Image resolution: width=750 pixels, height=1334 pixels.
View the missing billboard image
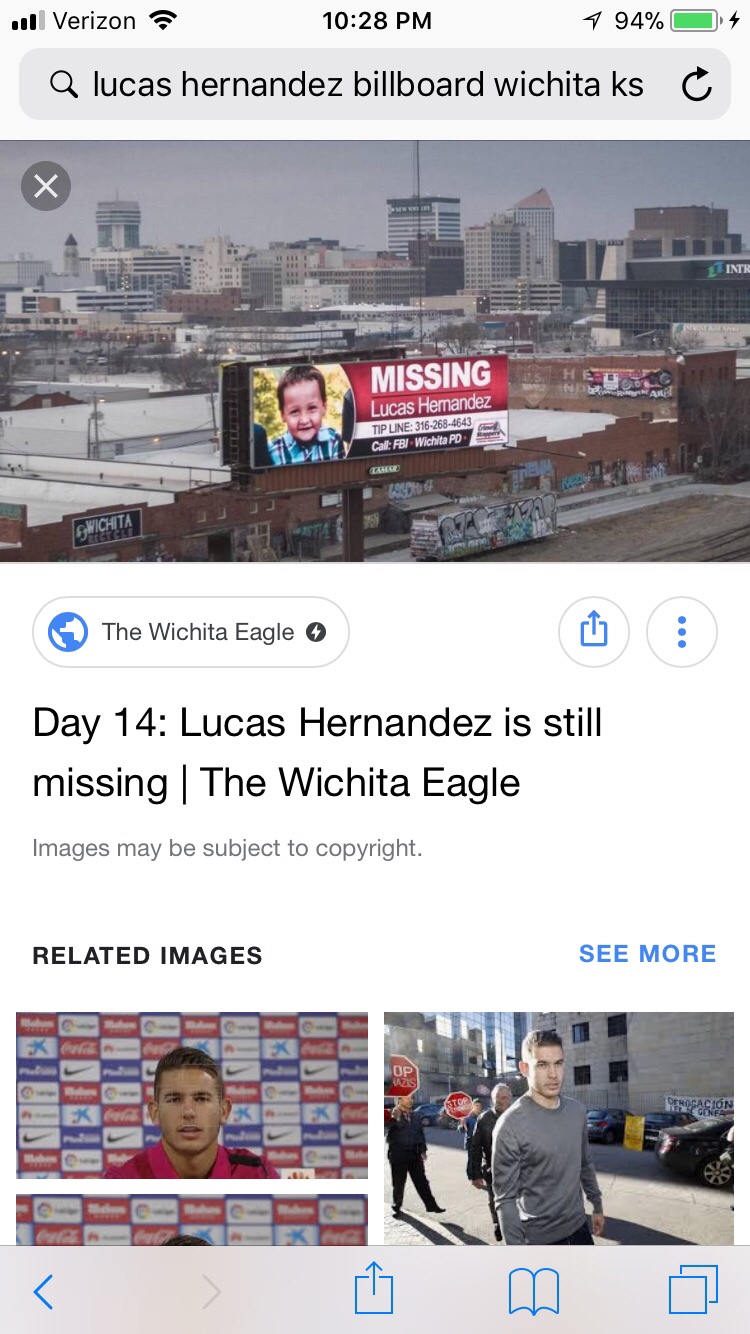[375, 350]
